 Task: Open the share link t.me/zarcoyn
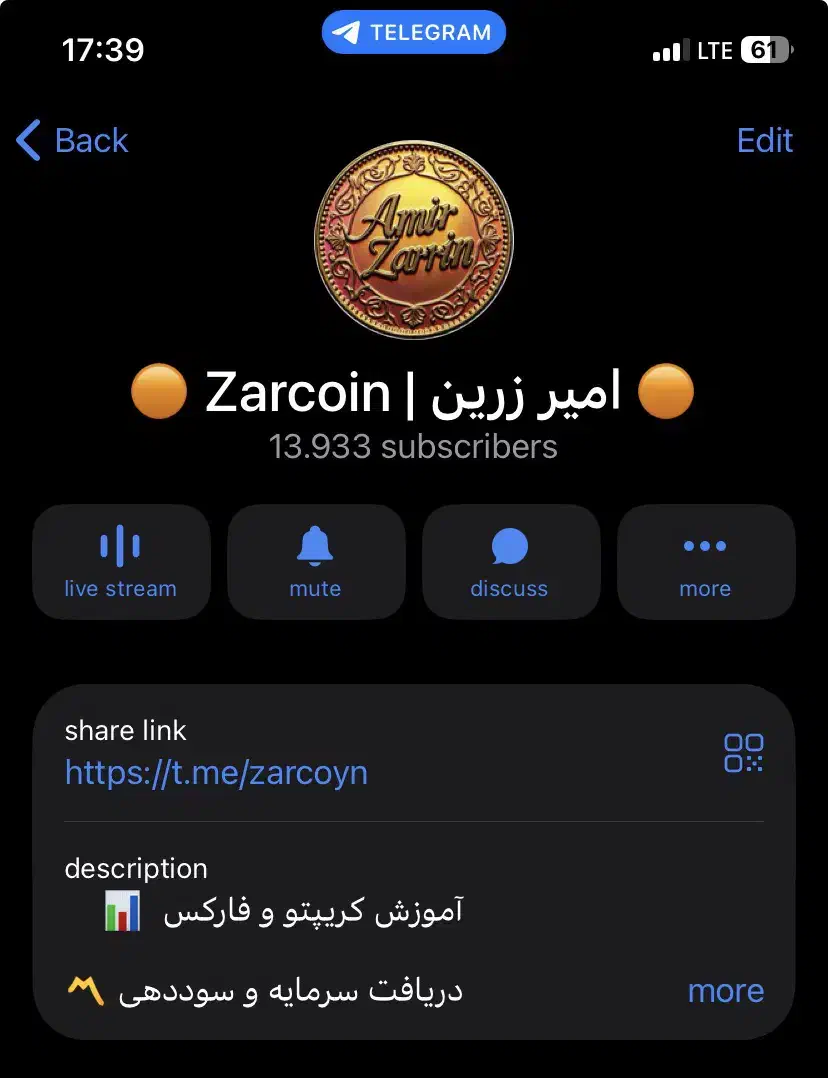[216, 772]
